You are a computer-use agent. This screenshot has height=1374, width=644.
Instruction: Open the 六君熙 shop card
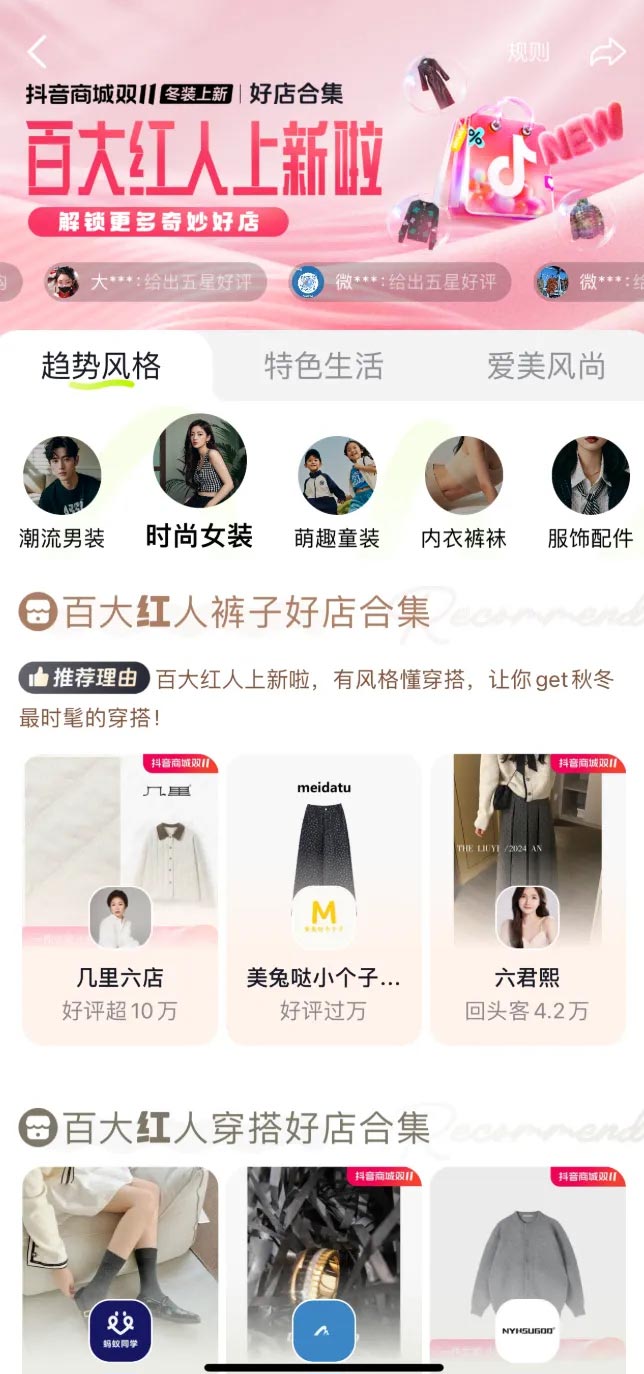point(527,898)
